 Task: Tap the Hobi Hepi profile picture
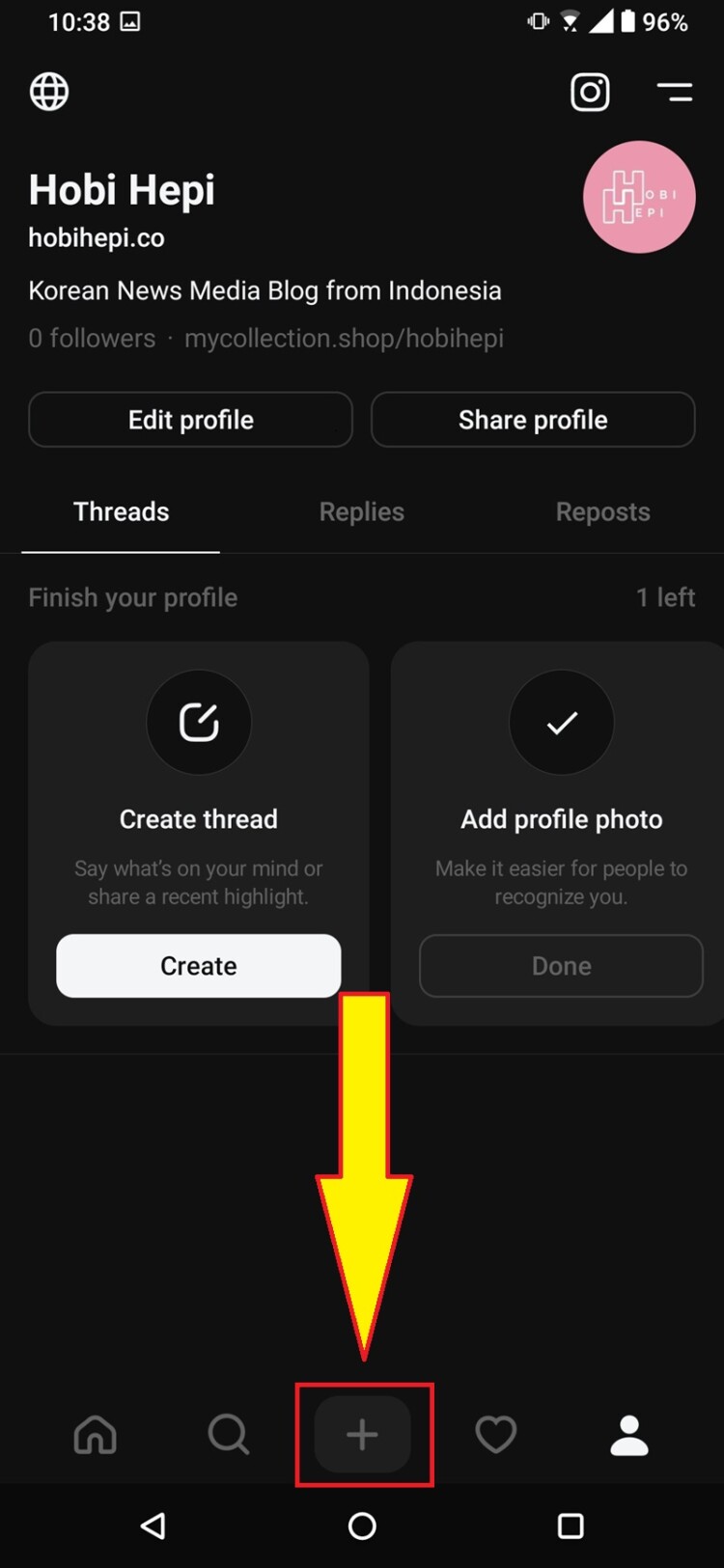(639, 197)
